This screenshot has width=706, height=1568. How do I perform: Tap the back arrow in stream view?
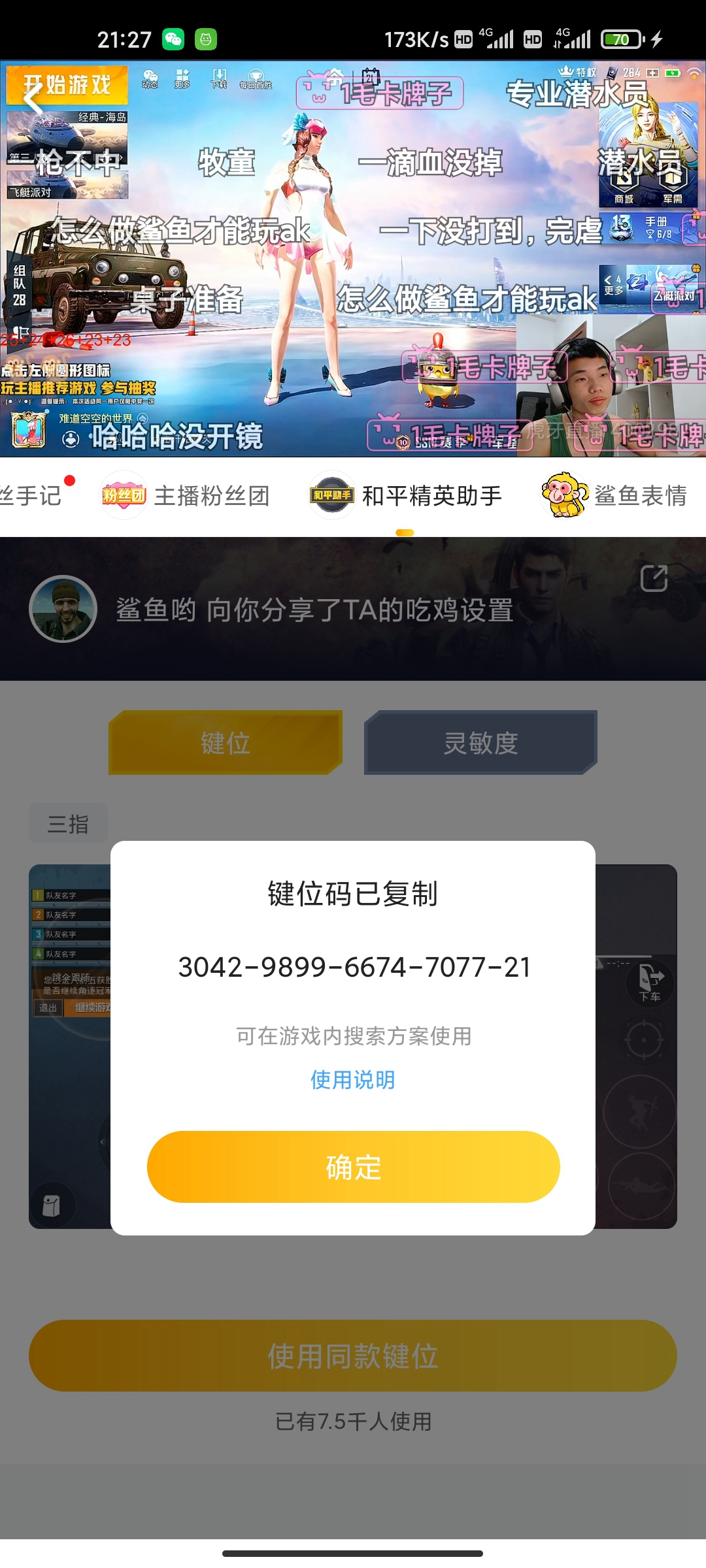click(33, 98)
